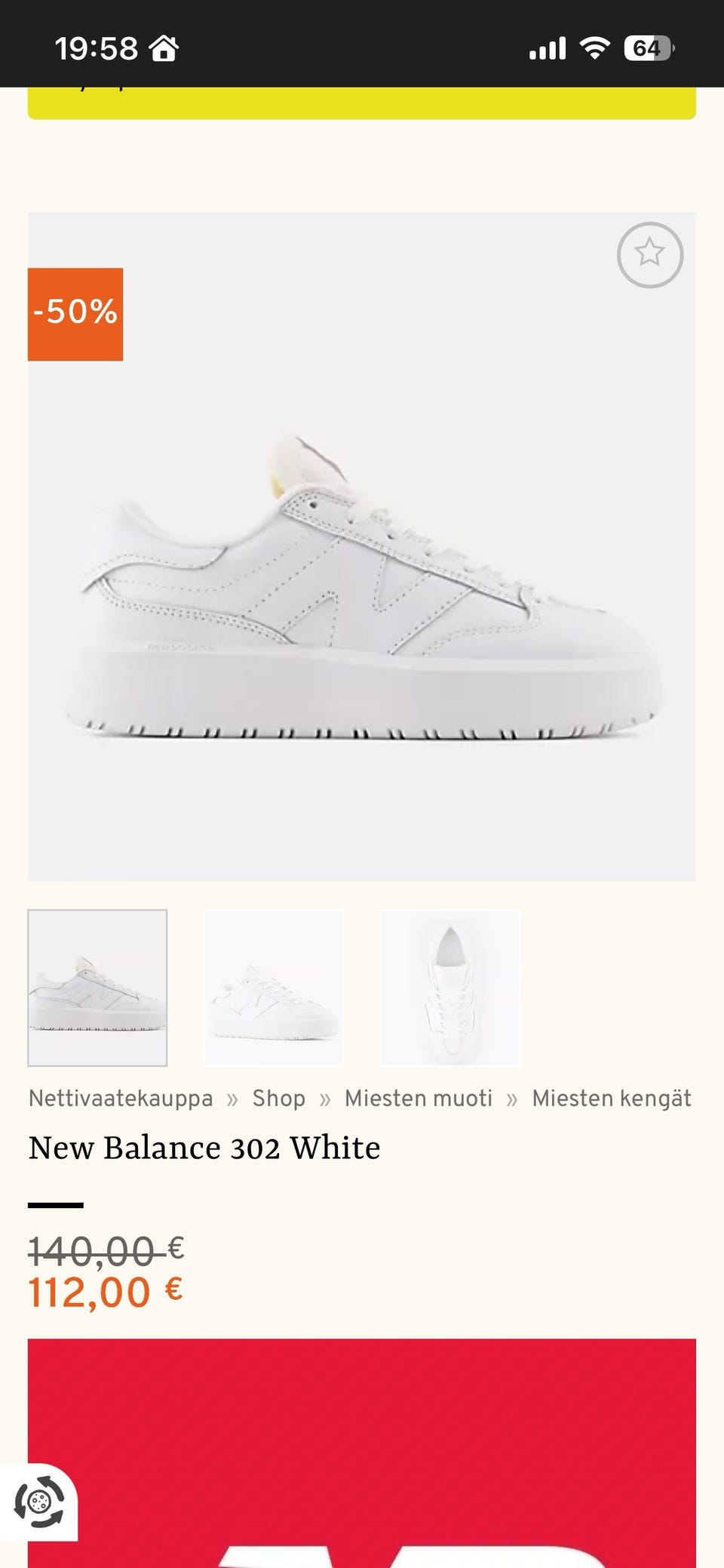724x1568 pixels.
Task: Select the first side-view thumbnail
Action: 97,988
